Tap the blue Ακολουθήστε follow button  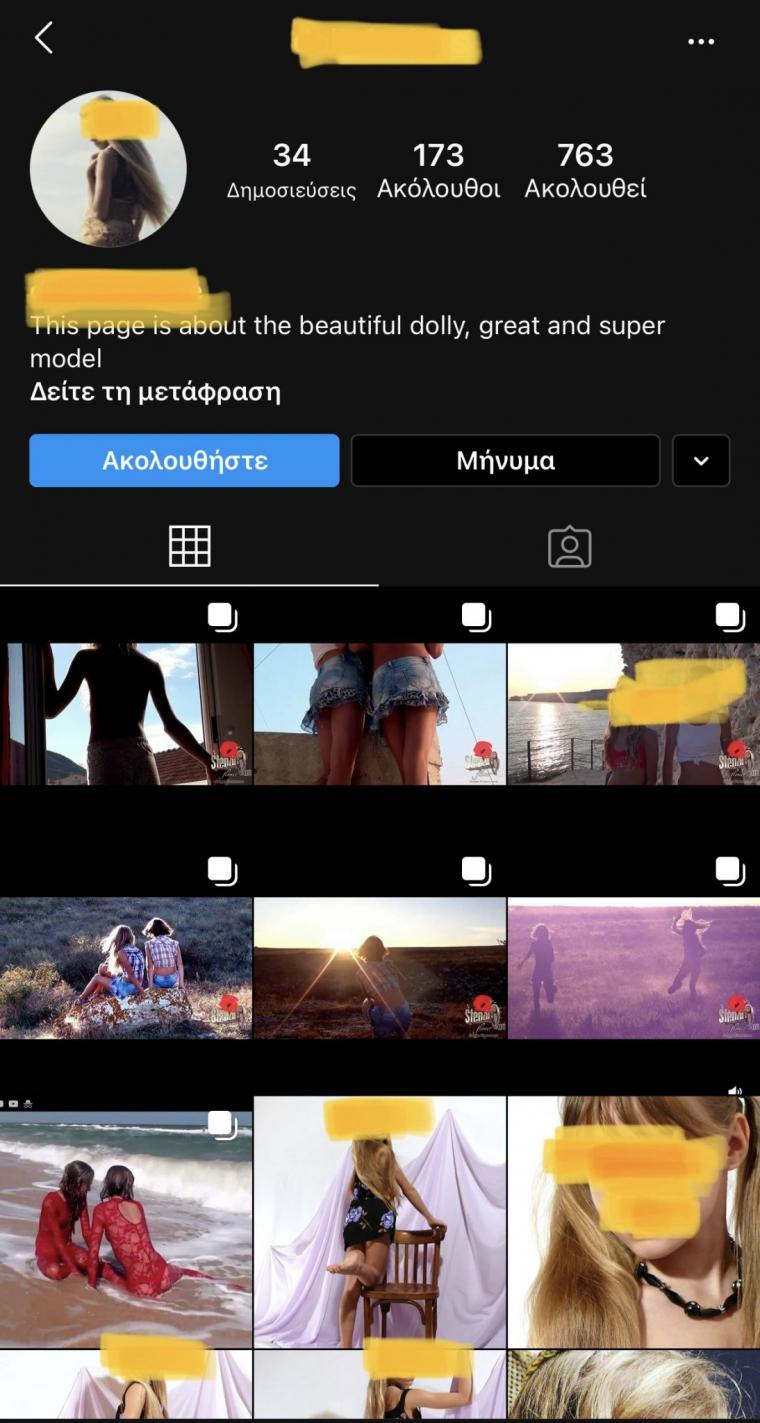pyautogui.click(x=184, y=461)
